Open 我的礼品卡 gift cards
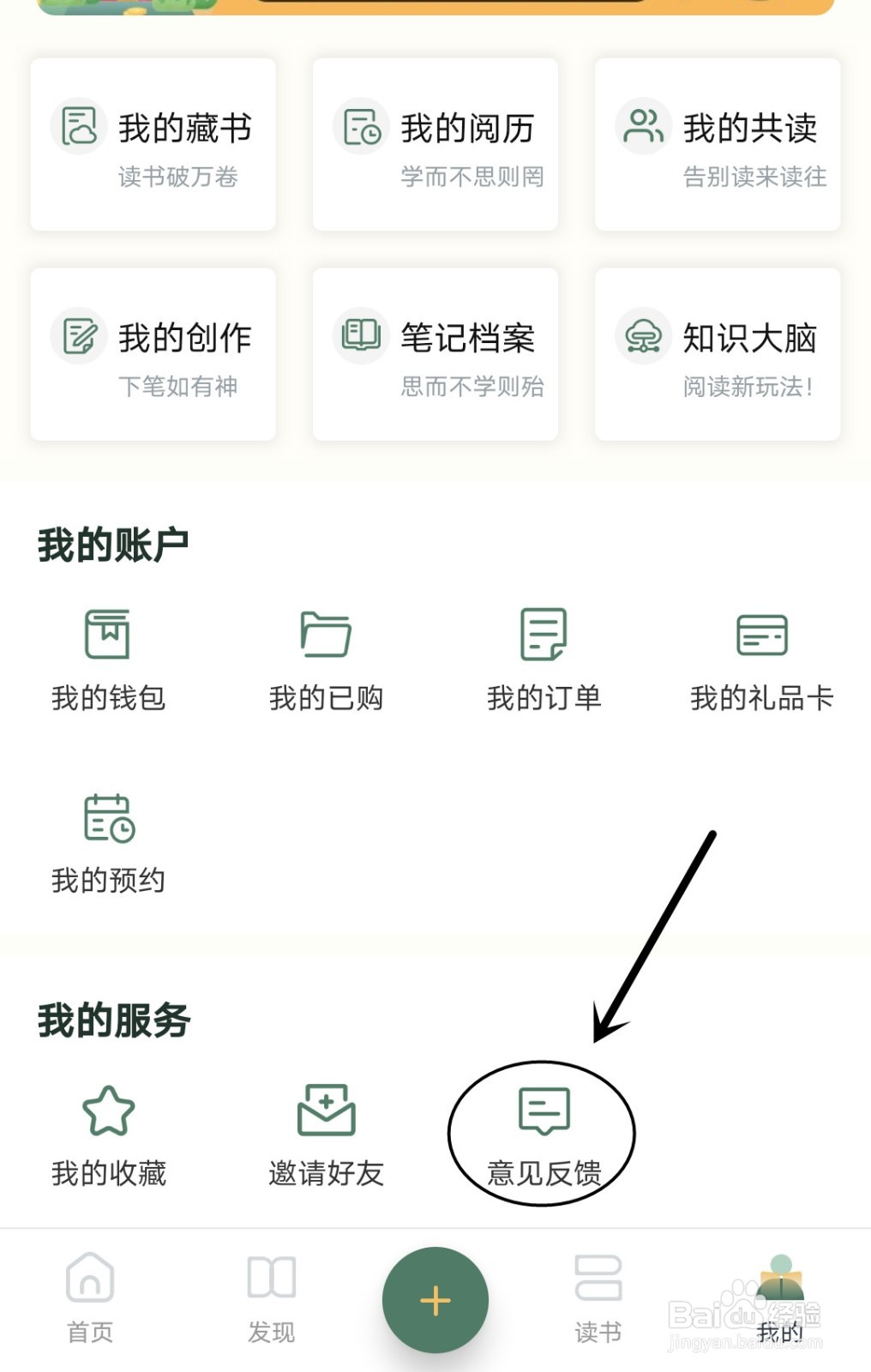 pyautogui.click(x=762, y=656)
